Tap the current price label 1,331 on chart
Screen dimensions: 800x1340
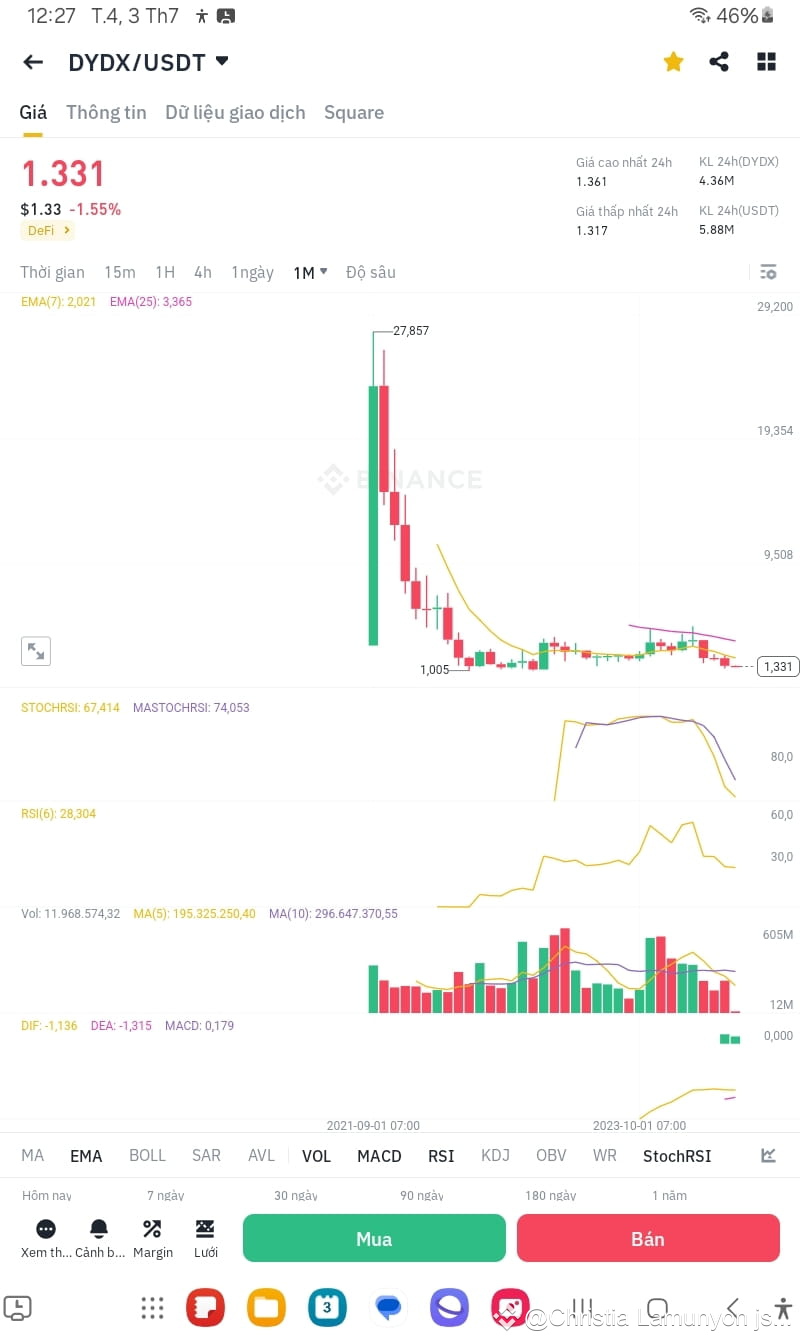click(777, 666)
